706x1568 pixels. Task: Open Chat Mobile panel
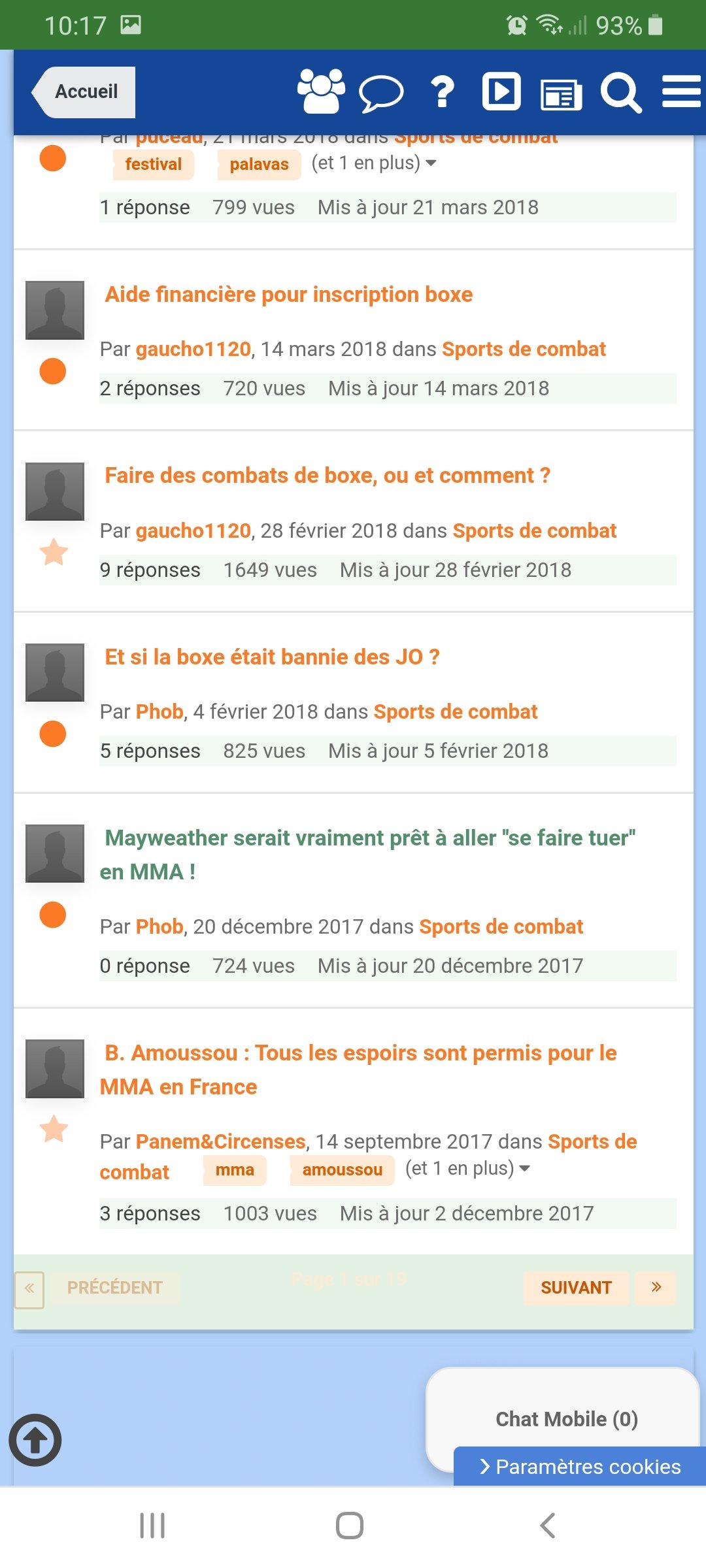pos(567,1419)
